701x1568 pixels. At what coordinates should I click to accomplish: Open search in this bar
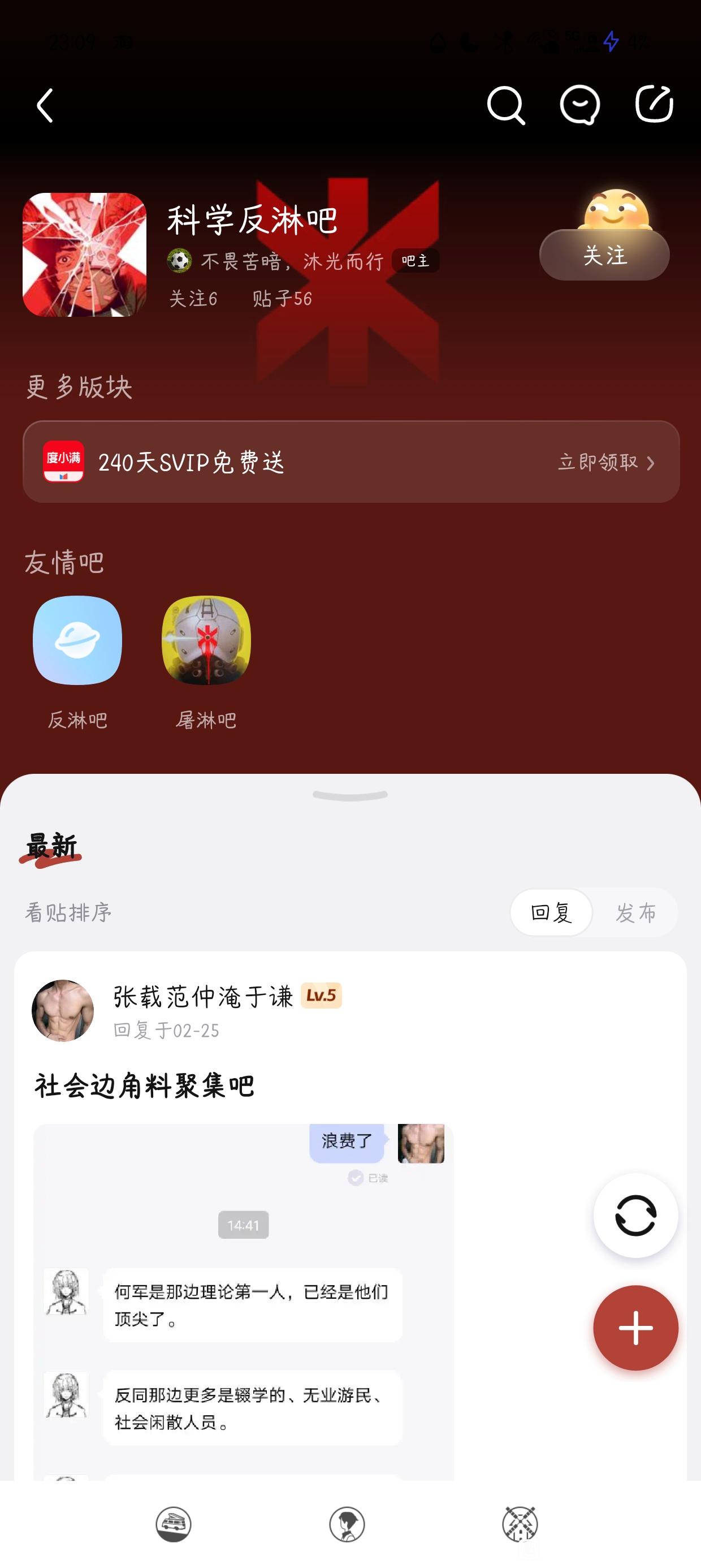point(505,106)
